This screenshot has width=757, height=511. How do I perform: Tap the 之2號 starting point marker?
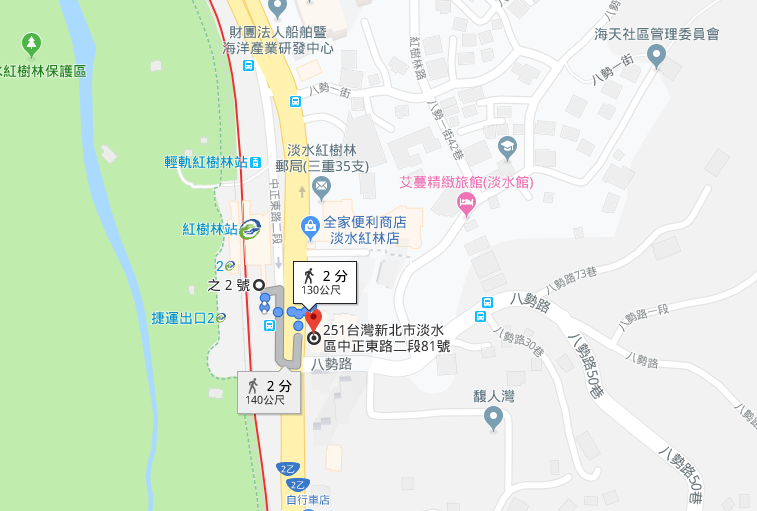[x=260, y=285]
